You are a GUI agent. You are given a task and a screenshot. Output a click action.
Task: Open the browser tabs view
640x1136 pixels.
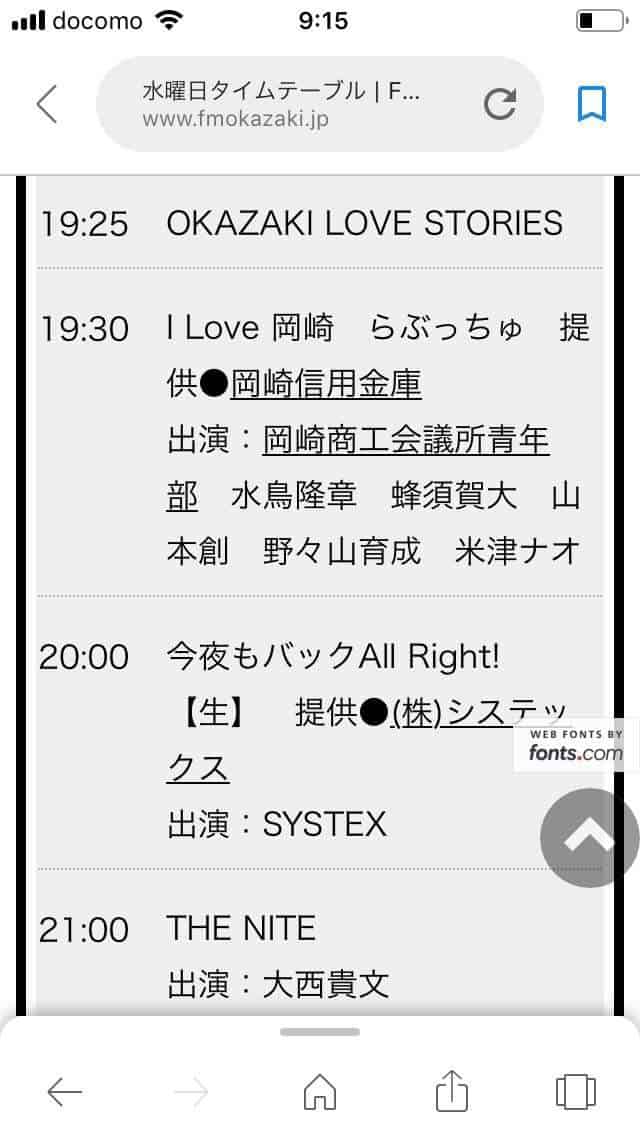point(575,1092)
